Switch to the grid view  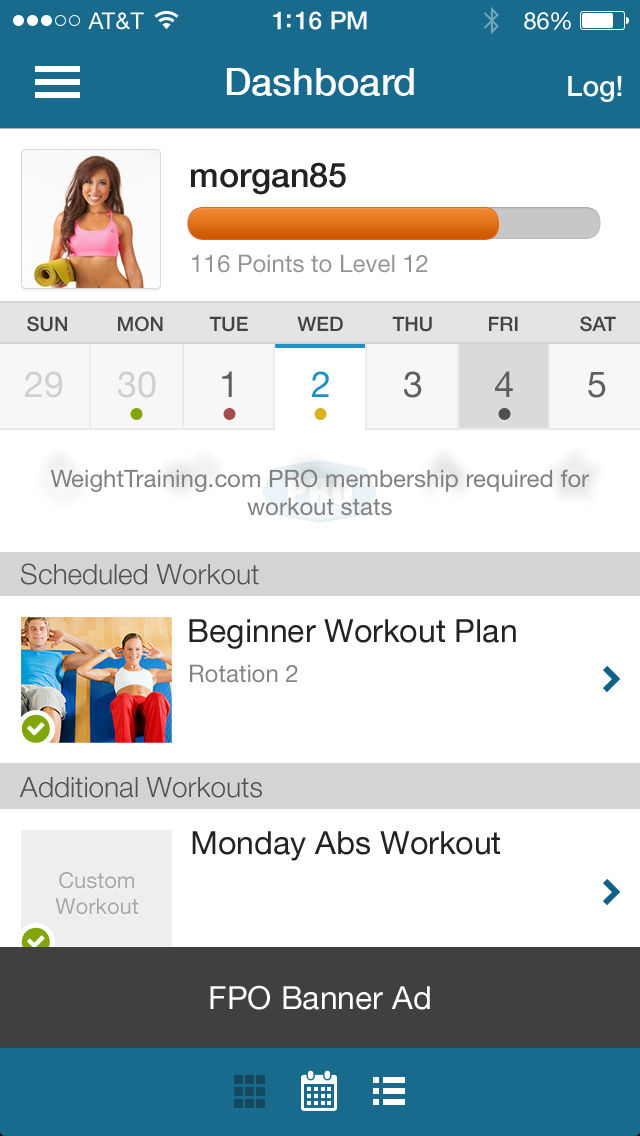click(250, 1091)
